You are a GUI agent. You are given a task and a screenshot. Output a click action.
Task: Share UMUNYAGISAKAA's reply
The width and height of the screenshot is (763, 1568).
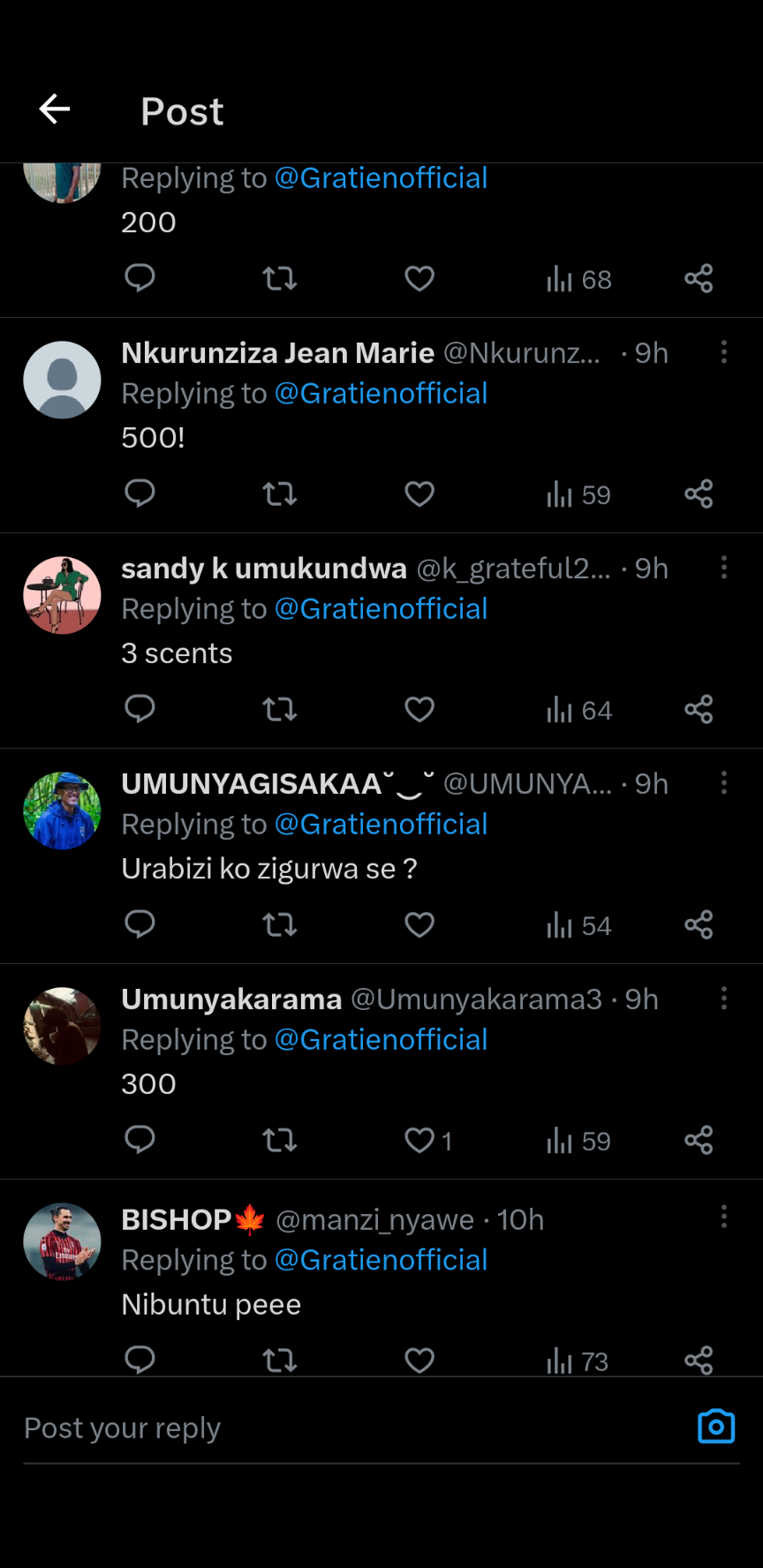click(699, 925)
